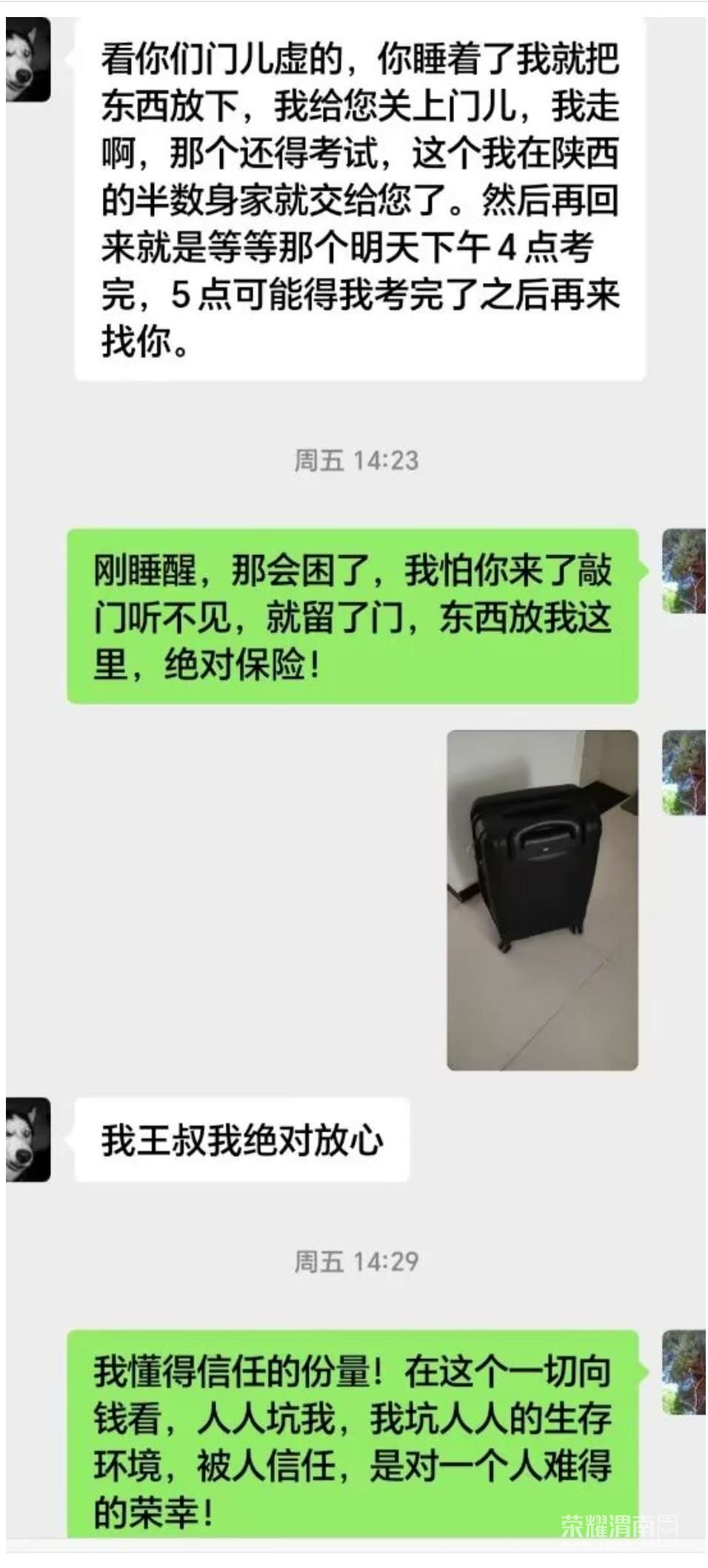Tap sender avatar next to "刚睡醒" message

pyautogui.click(x=683, y=571)
